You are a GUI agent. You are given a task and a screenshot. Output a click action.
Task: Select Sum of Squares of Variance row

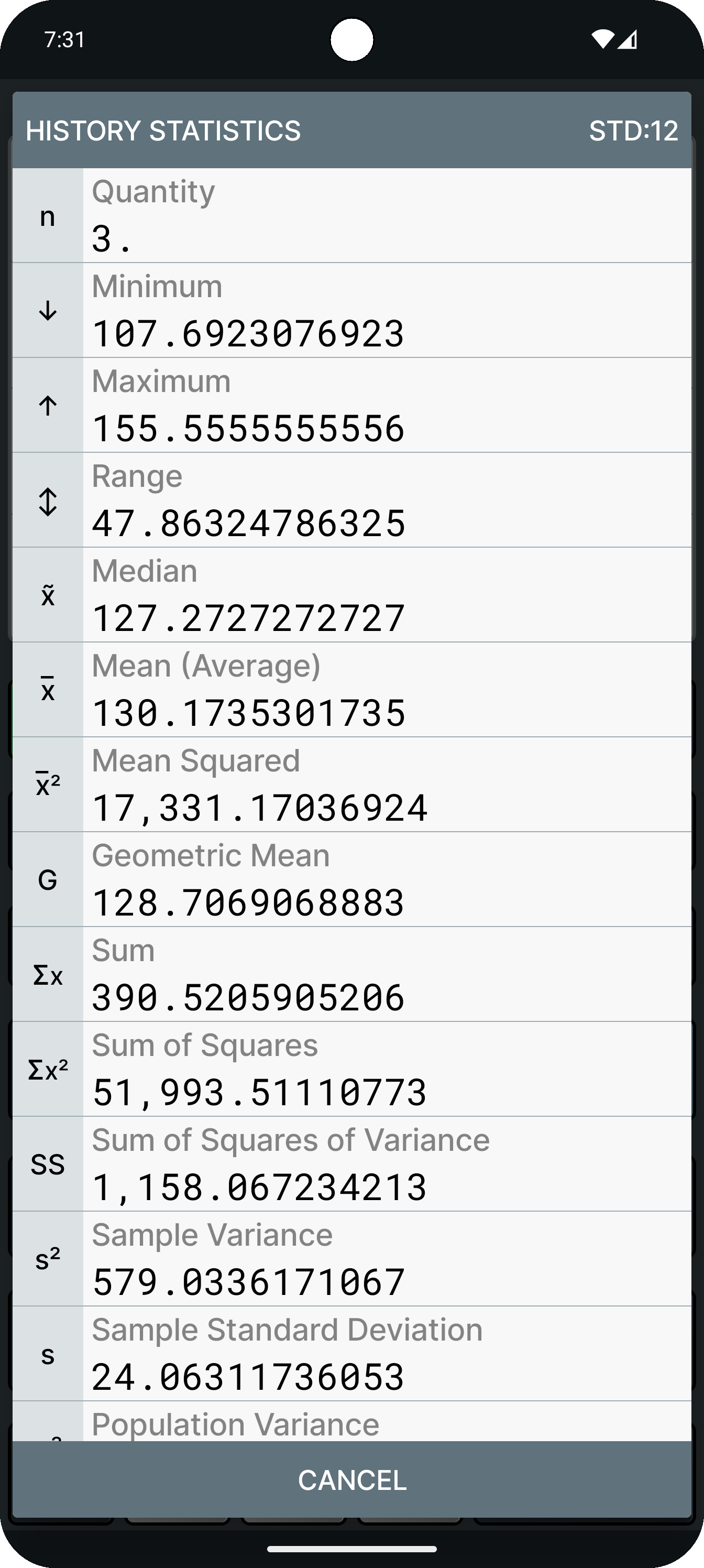(351, 1164)
